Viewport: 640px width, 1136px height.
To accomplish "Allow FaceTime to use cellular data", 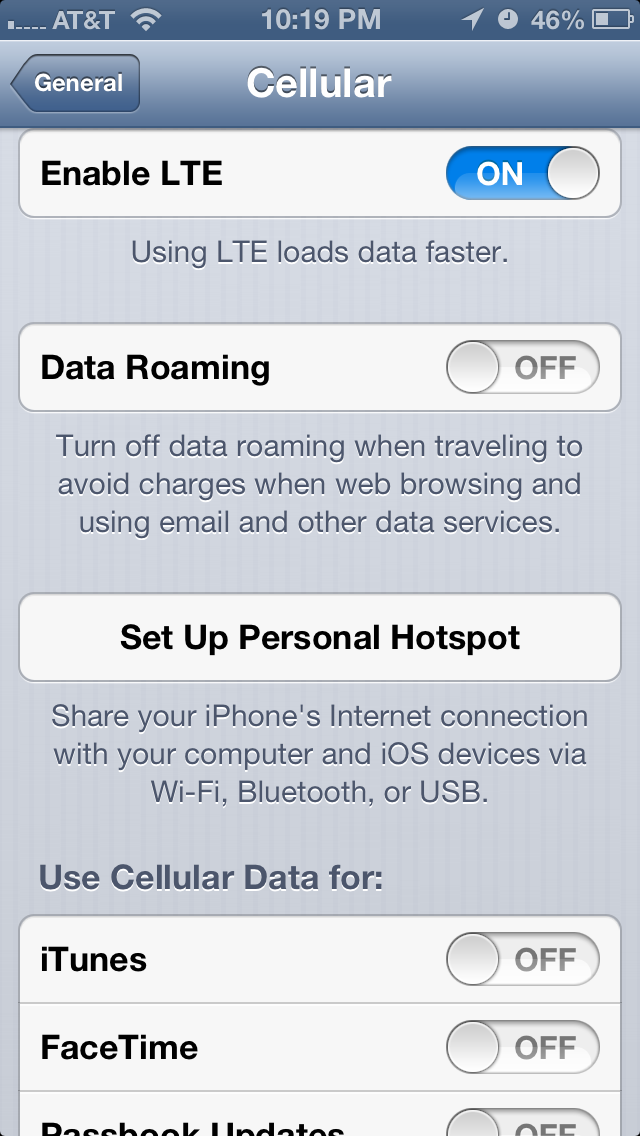I will (x=523, y=1047).
